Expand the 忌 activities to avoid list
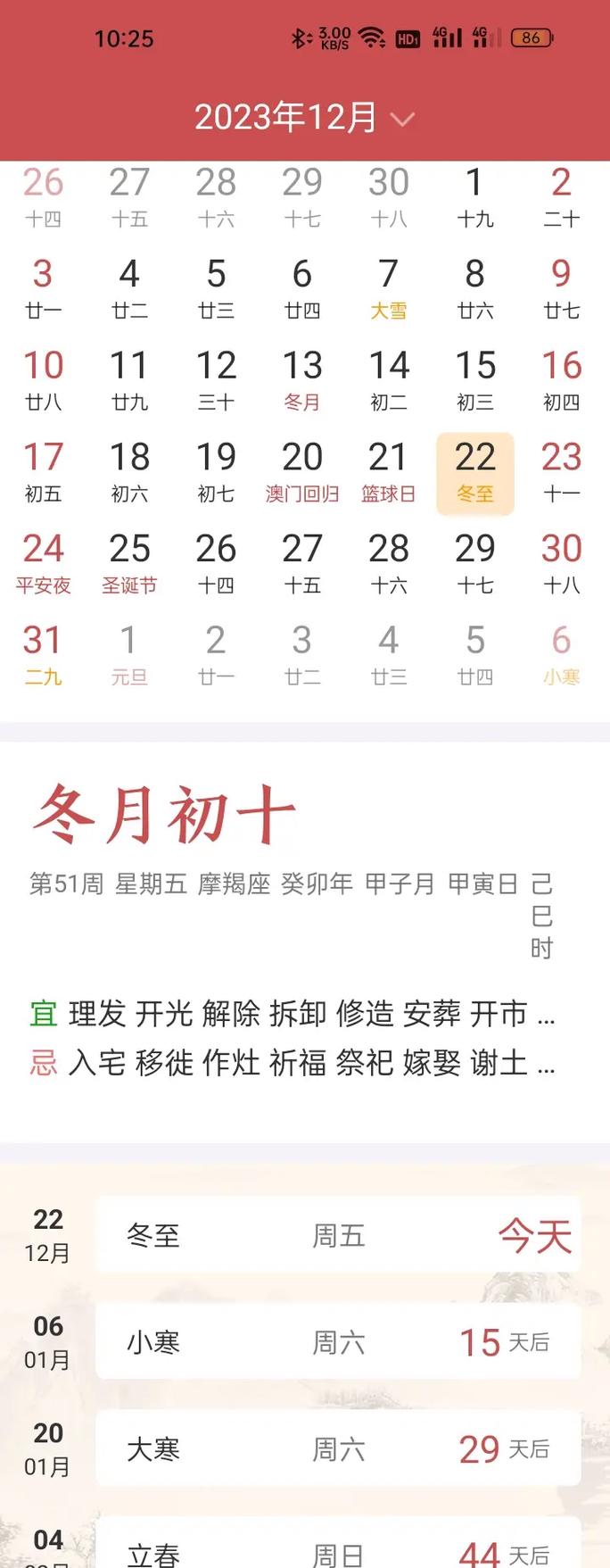This screenshot has width=610, height=1568. click(293, 1063)
